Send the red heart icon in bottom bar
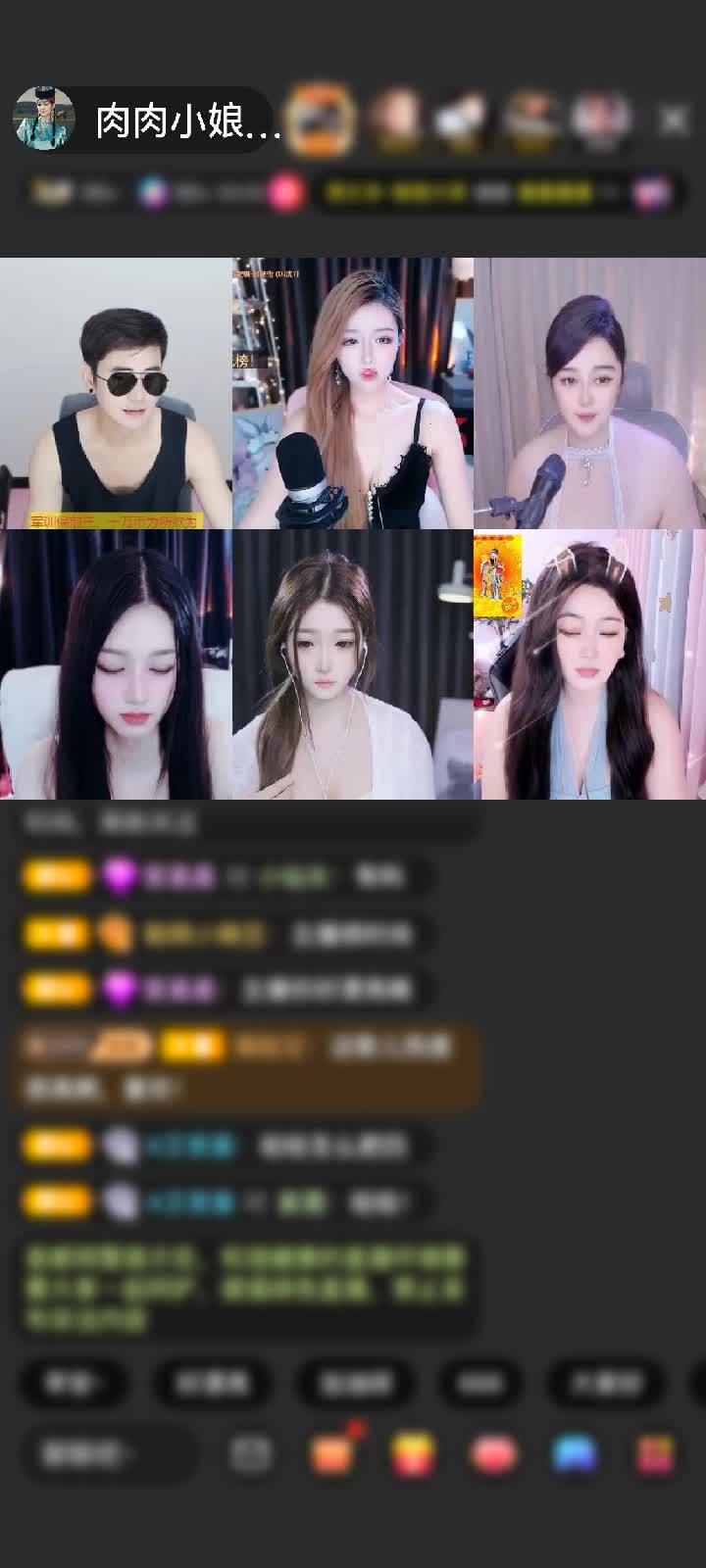706x1568 pixels. (x=493, y=1454)
